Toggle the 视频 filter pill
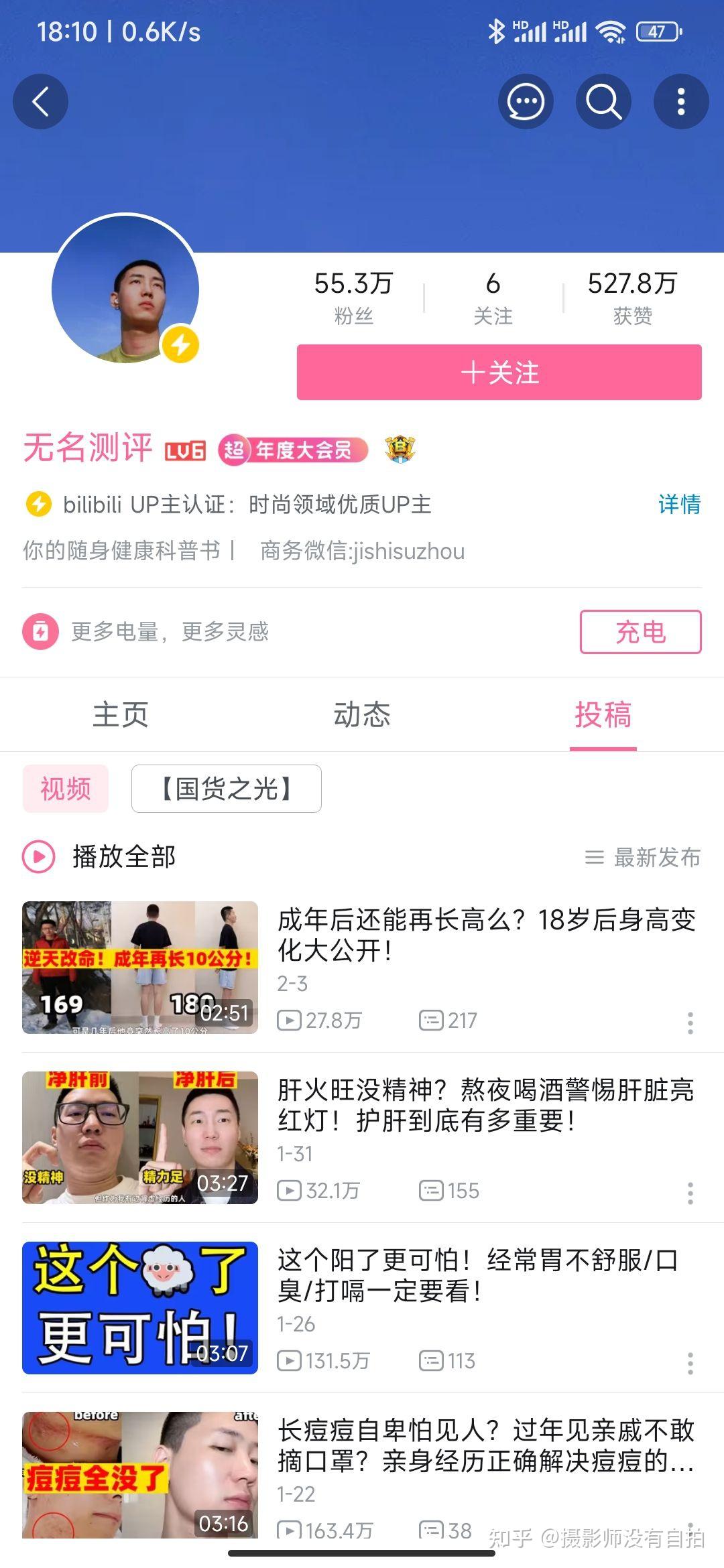This screenshot has width=724, height=1568. click(x=65, y=789)
